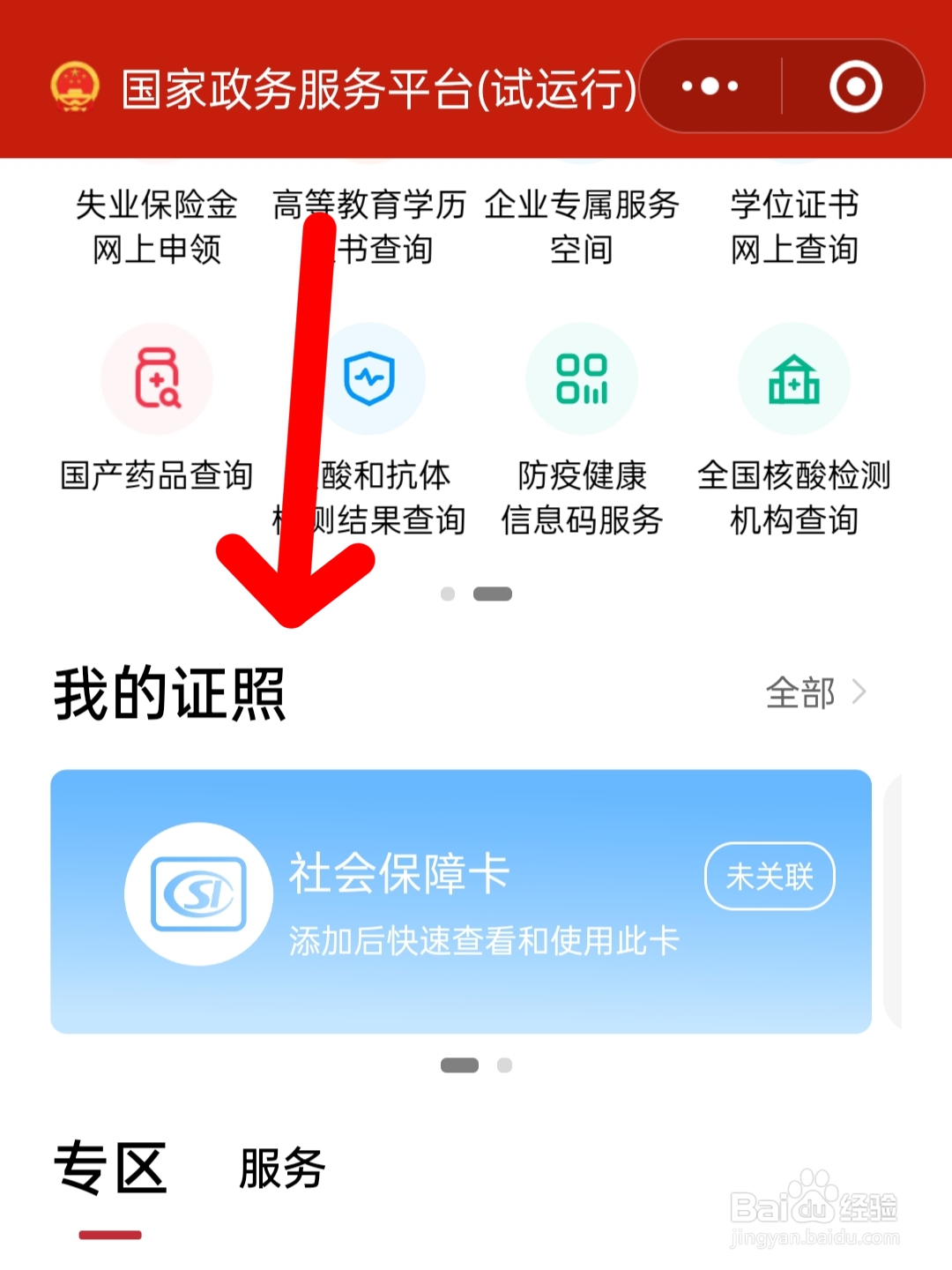Open 高等教育学历证书查询
Viewport: 952px width, 1270px height.
370,228
